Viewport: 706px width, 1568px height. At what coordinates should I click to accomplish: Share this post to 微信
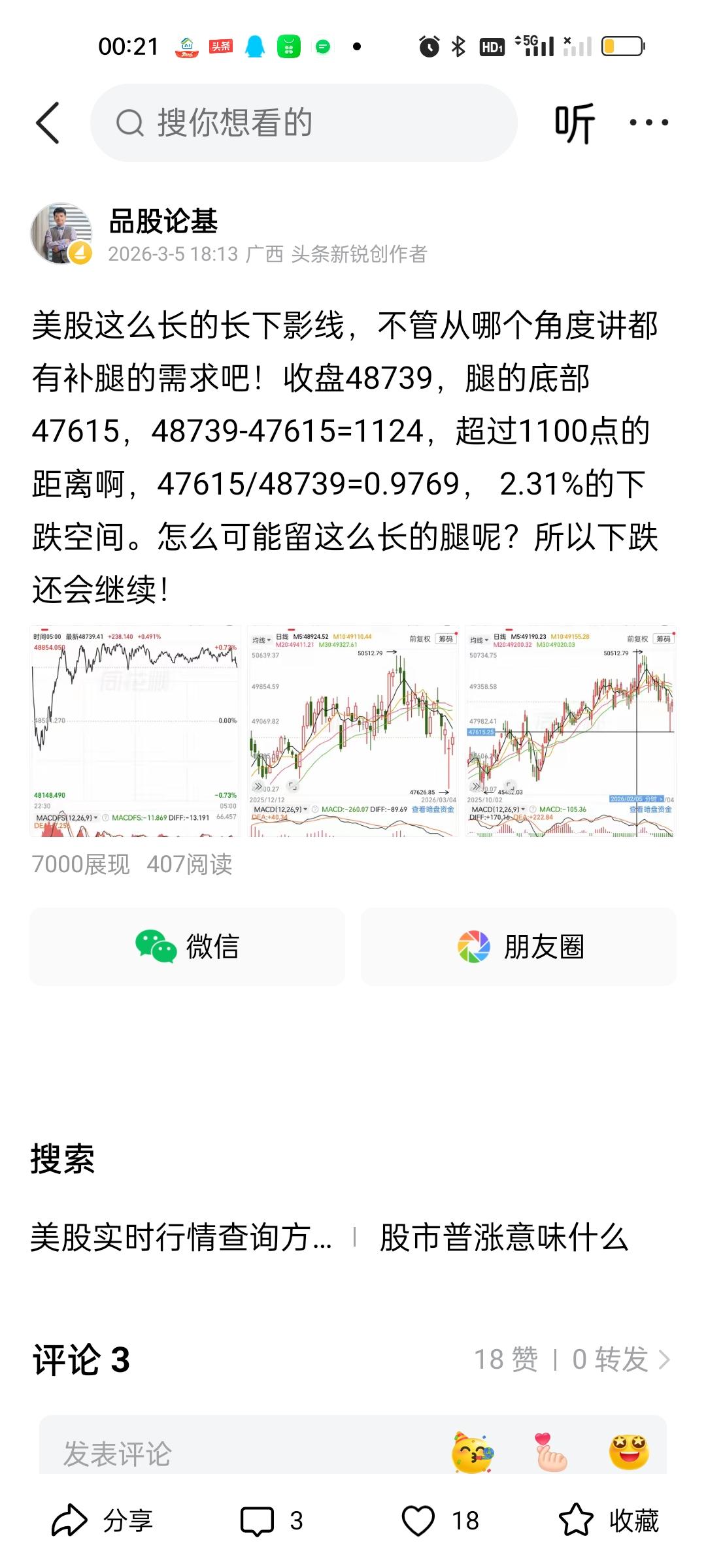(187, 946)
